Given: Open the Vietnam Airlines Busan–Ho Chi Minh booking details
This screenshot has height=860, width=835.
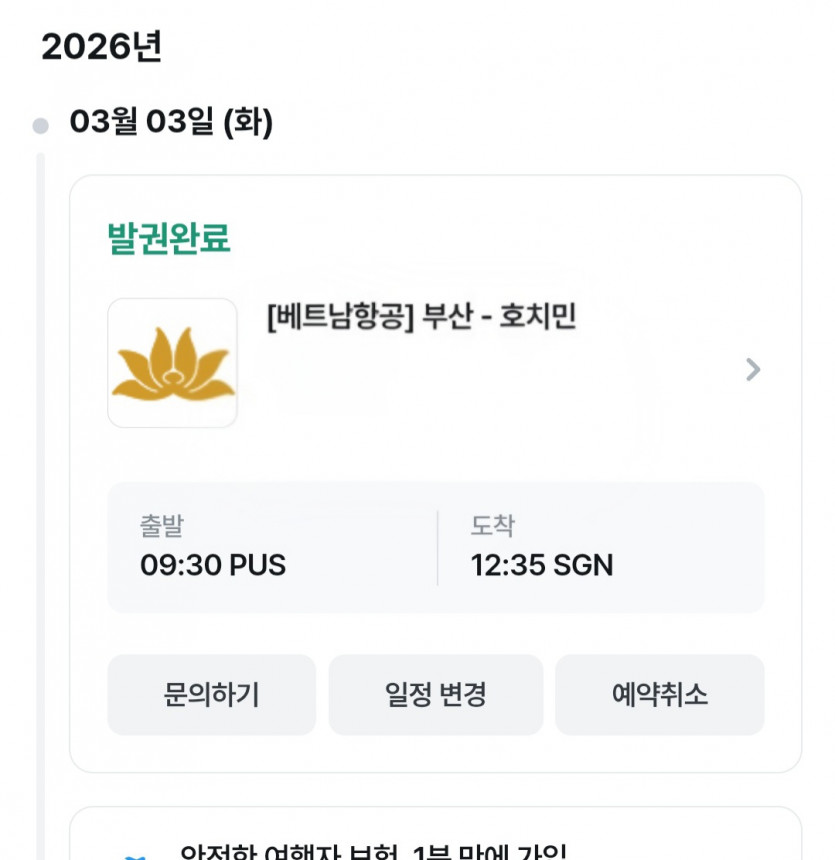Looking at the screenshot, I should (753, 370).
